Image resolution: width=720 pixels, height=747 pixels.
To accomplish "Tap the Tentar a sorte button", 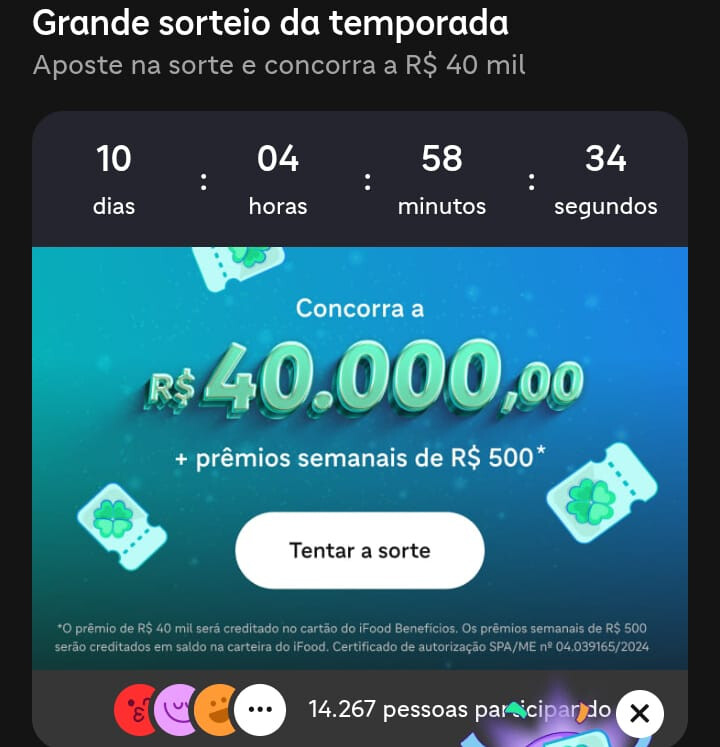I will click(x=359, y=550).
